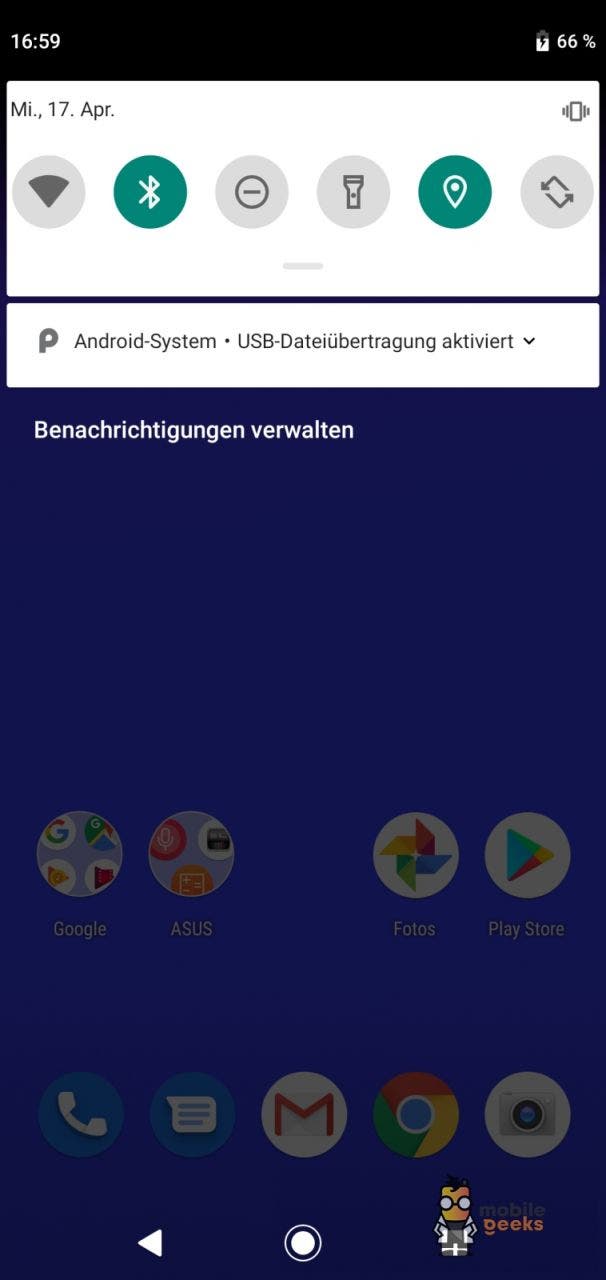The height and width of the screenshot is (1280, 606).
Task: Open Benachrichtigungen verwalten
Action: 194,430
